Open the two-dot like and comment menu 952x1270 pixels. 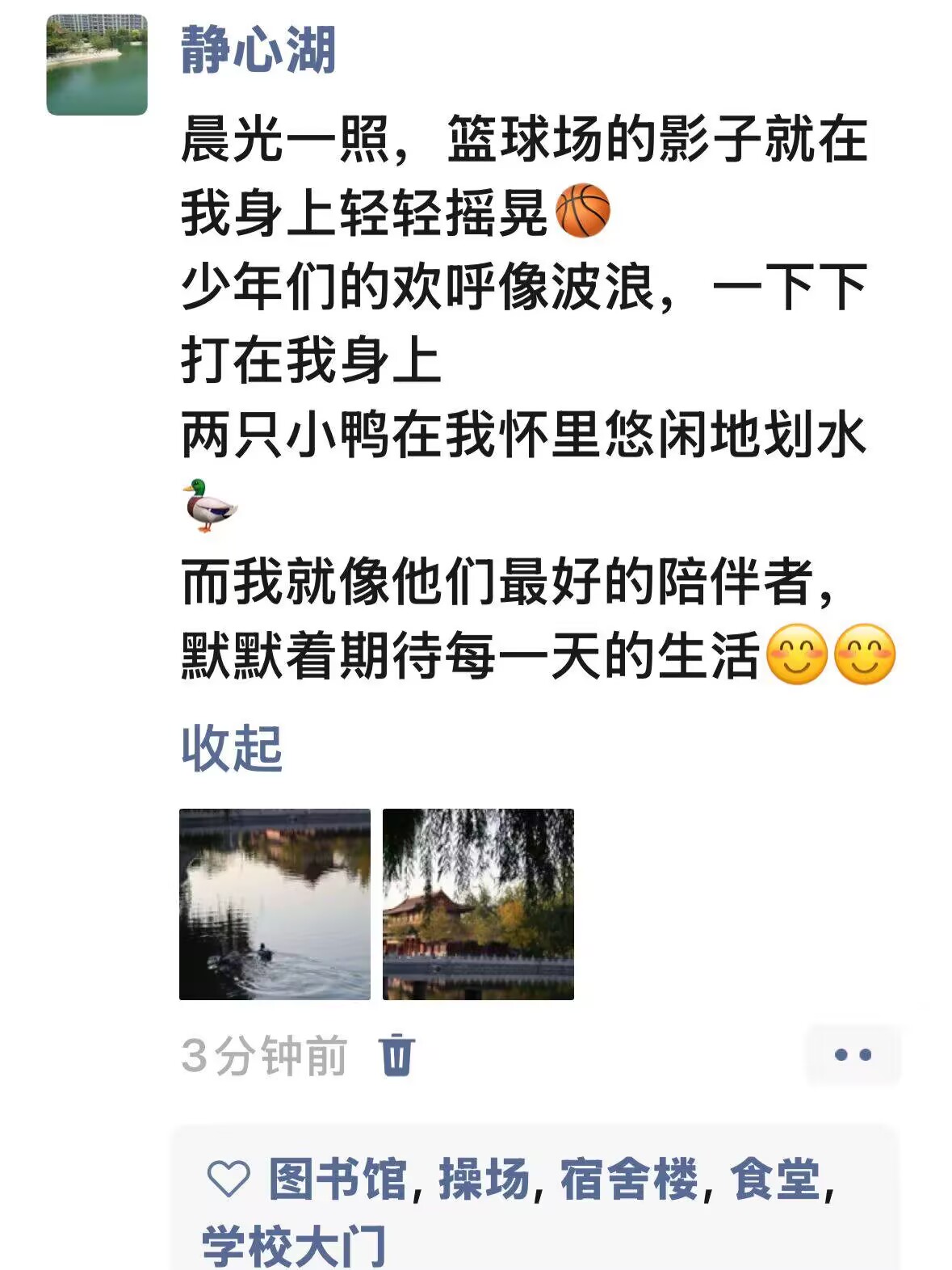pos(853,1054)
